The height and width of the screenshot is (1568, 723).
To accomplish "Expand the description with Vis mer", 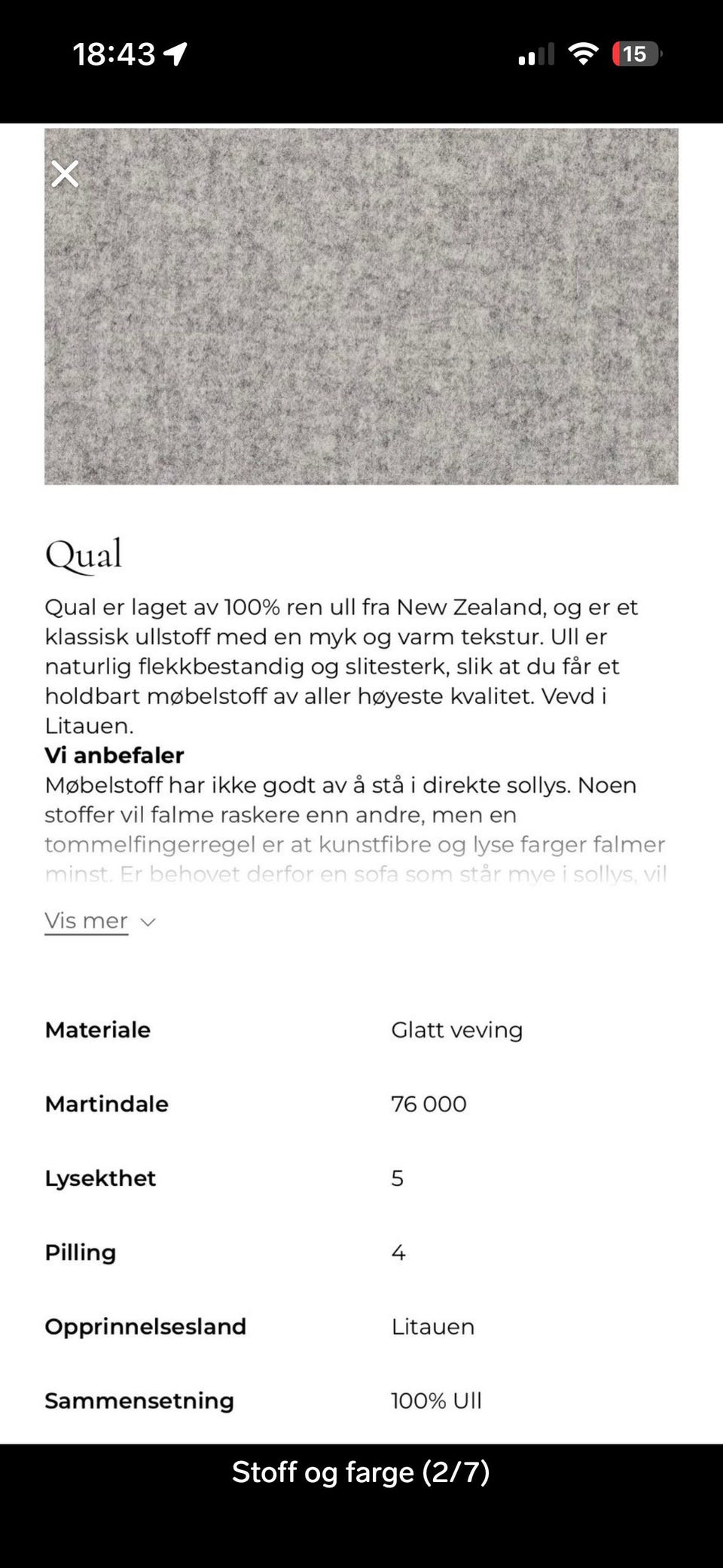I will pos(85,920).
